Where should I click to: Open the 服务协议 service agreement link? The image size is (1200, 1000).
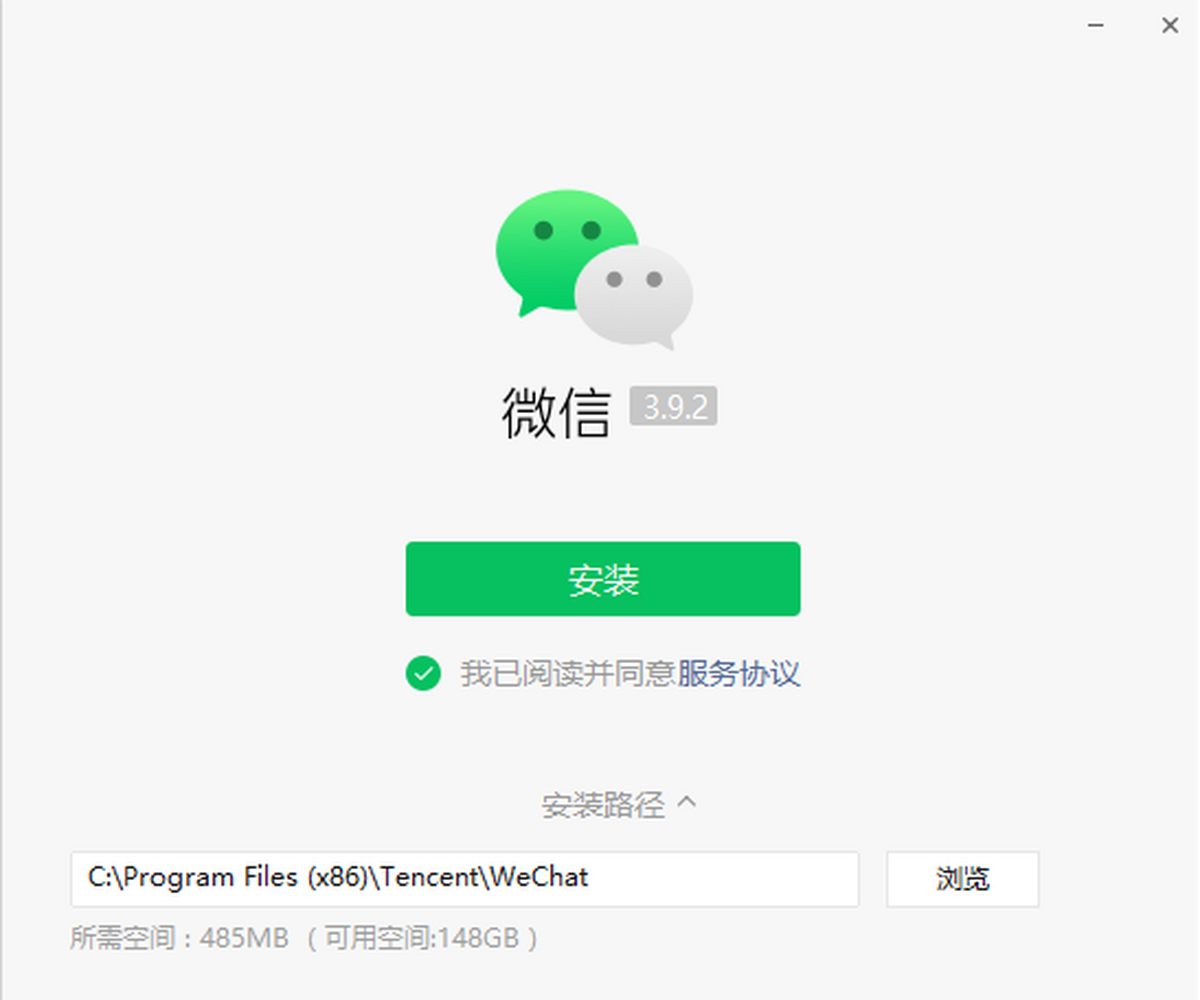coord(739,674)
